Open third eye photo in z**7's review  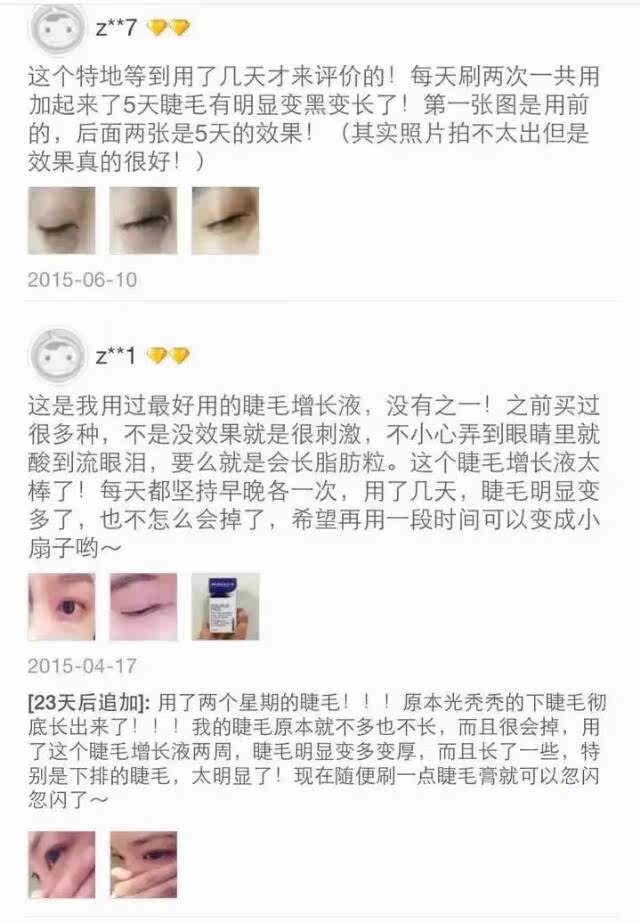coord(226,221)
